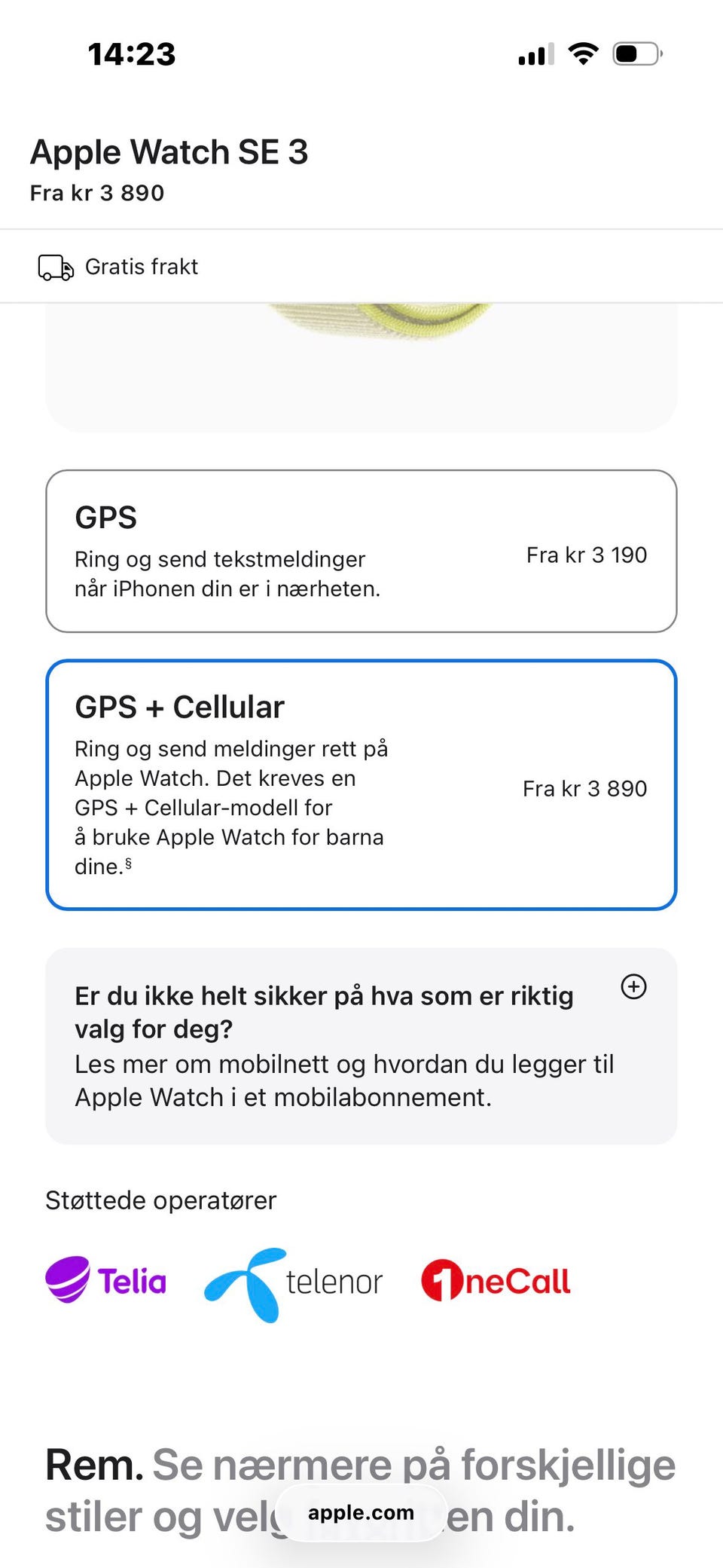Image resolution: width=723 pixels, height=1568 pixels.
Task: Open the apple.com address pill
Action: pyautogui.click(x=361, y=1514)
